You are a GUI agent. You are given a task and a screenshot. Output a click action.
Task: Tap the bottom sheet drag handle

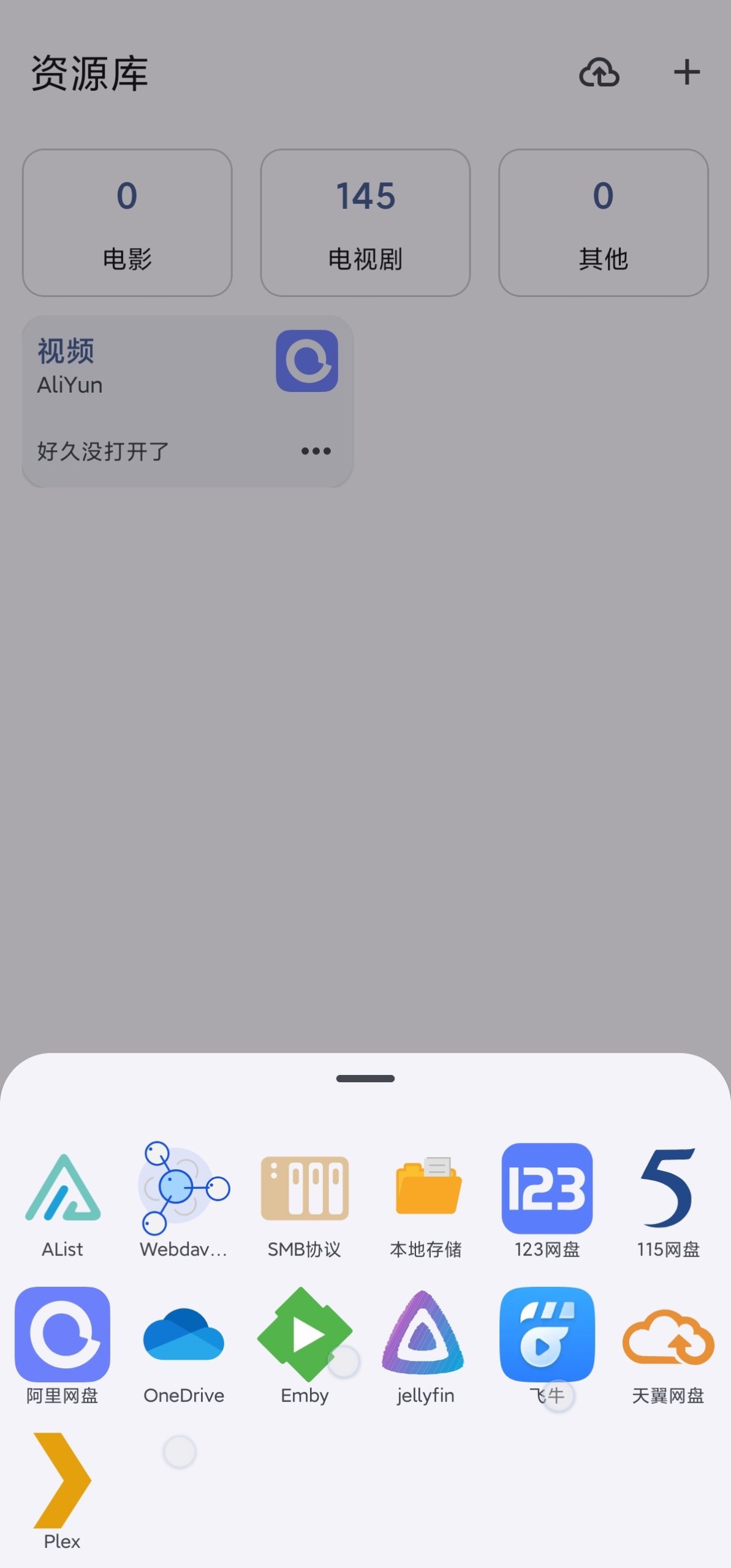[x=365, y=1079]
